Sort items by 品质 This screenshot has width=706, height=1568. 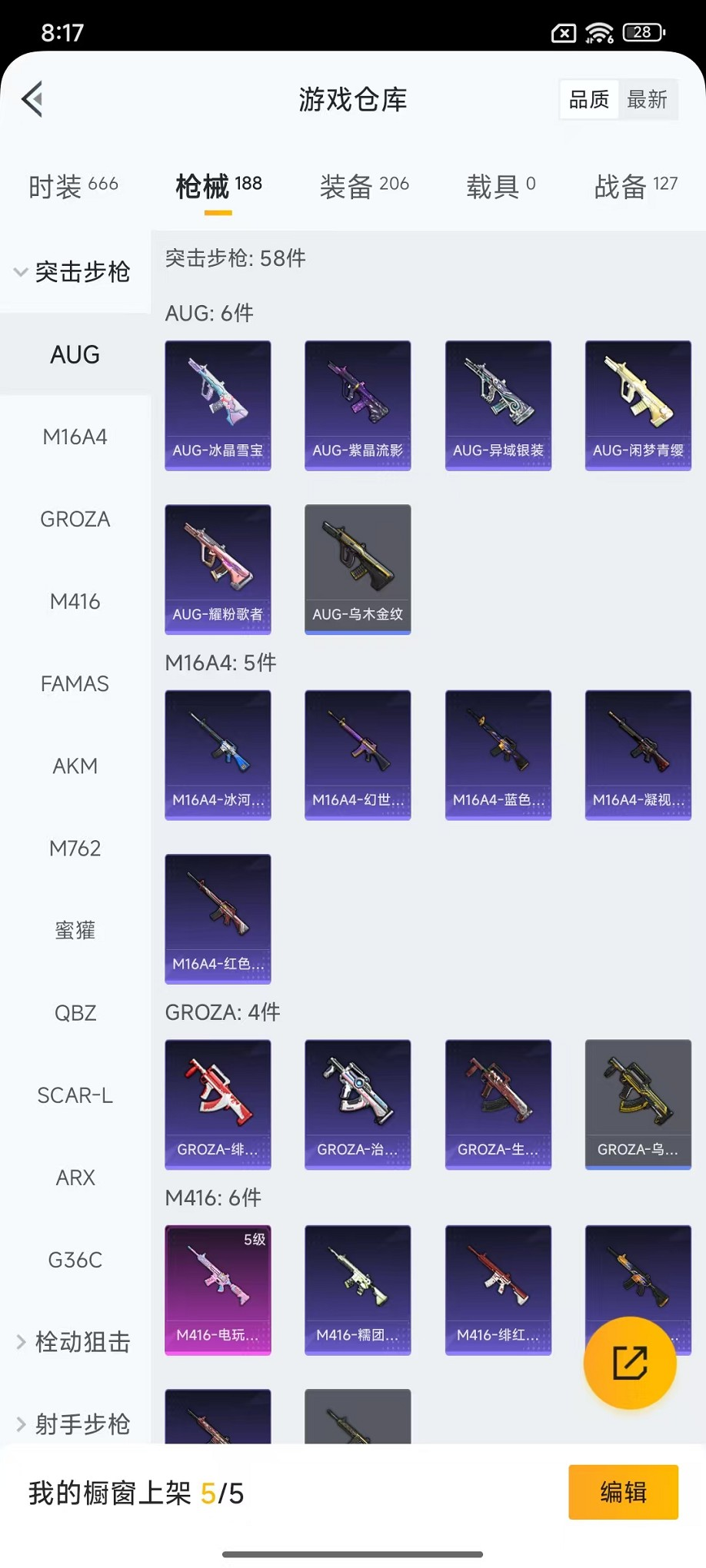pos(589,99)
